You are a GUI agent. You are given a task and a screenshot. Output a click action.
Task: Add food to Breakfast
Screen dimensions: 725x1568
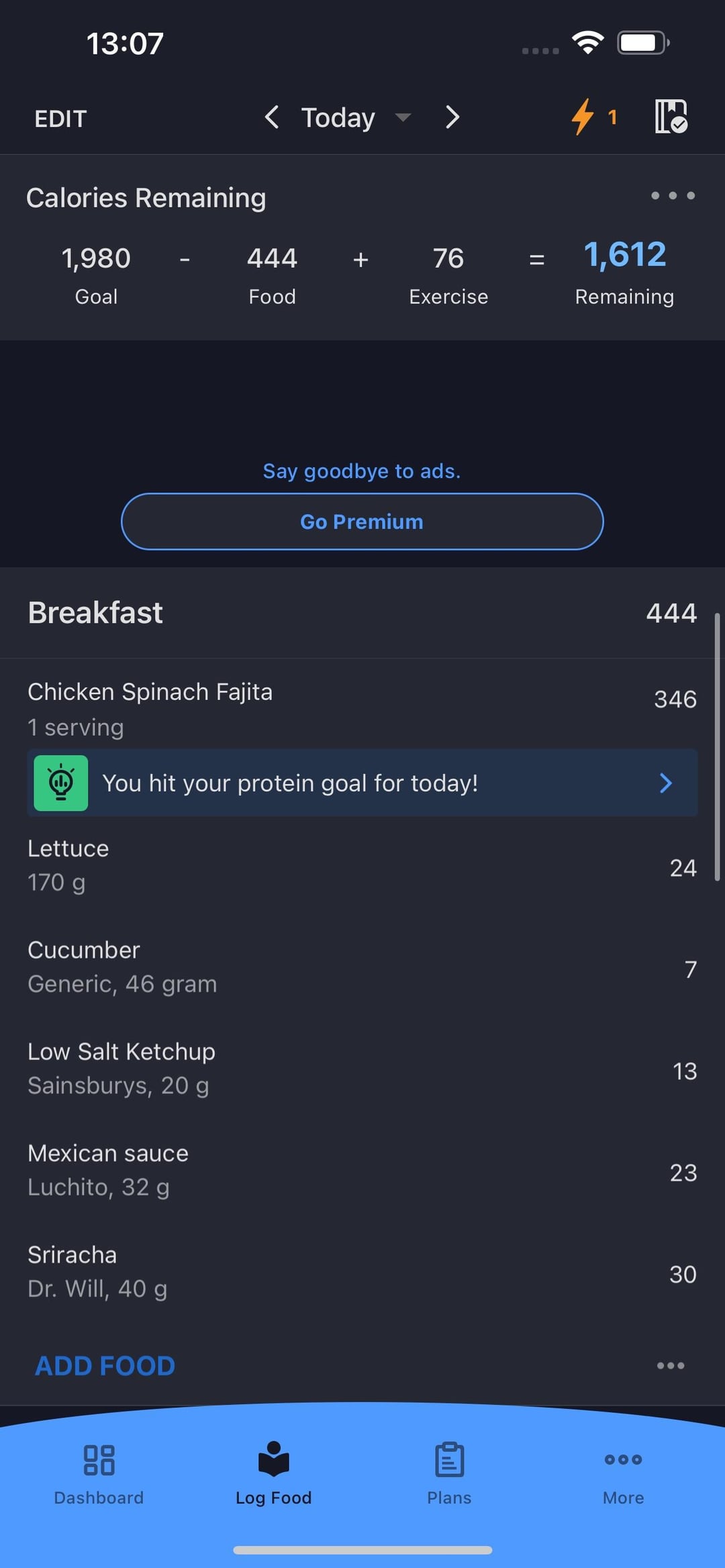click(x=105, y=1365)
